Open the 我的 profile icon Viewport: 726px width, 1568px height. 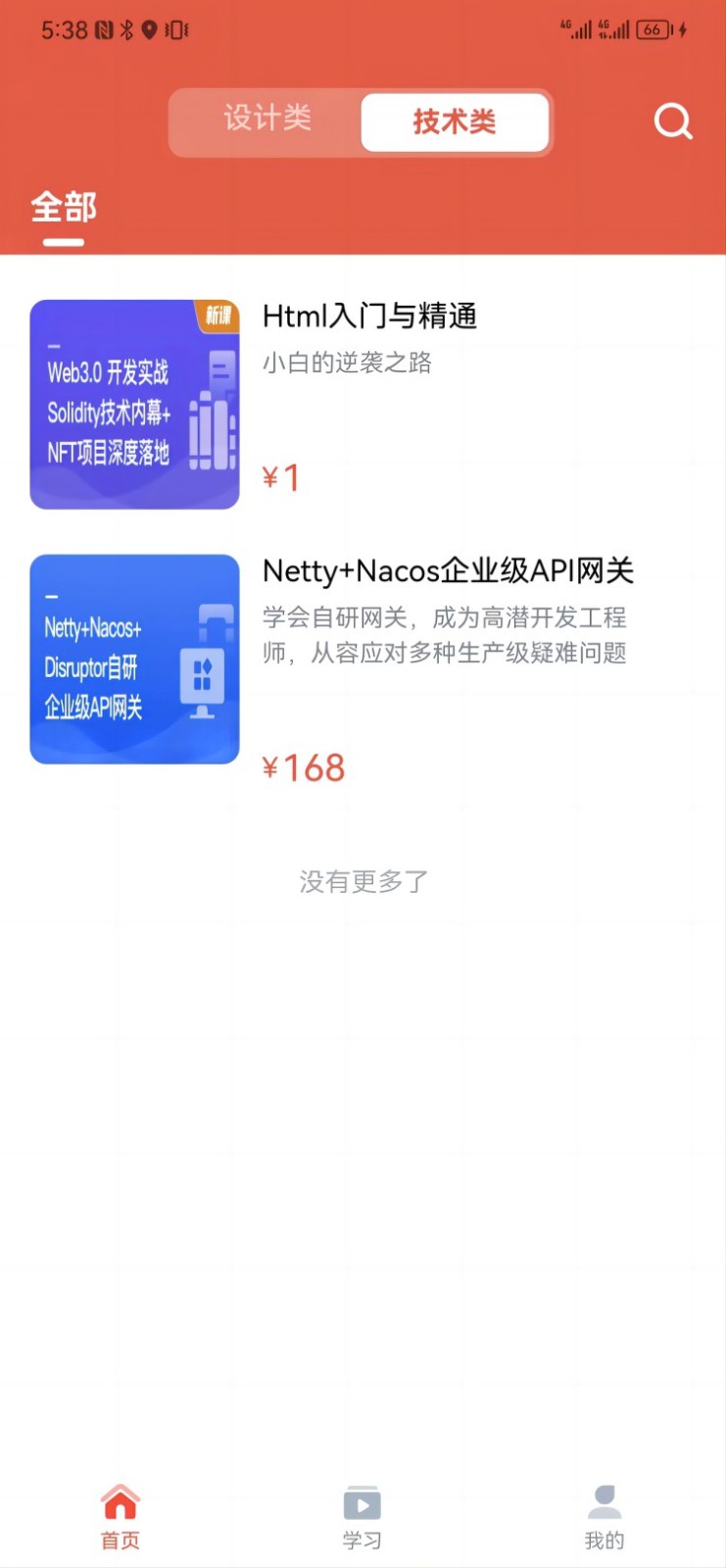click(x=604, y=1500)
